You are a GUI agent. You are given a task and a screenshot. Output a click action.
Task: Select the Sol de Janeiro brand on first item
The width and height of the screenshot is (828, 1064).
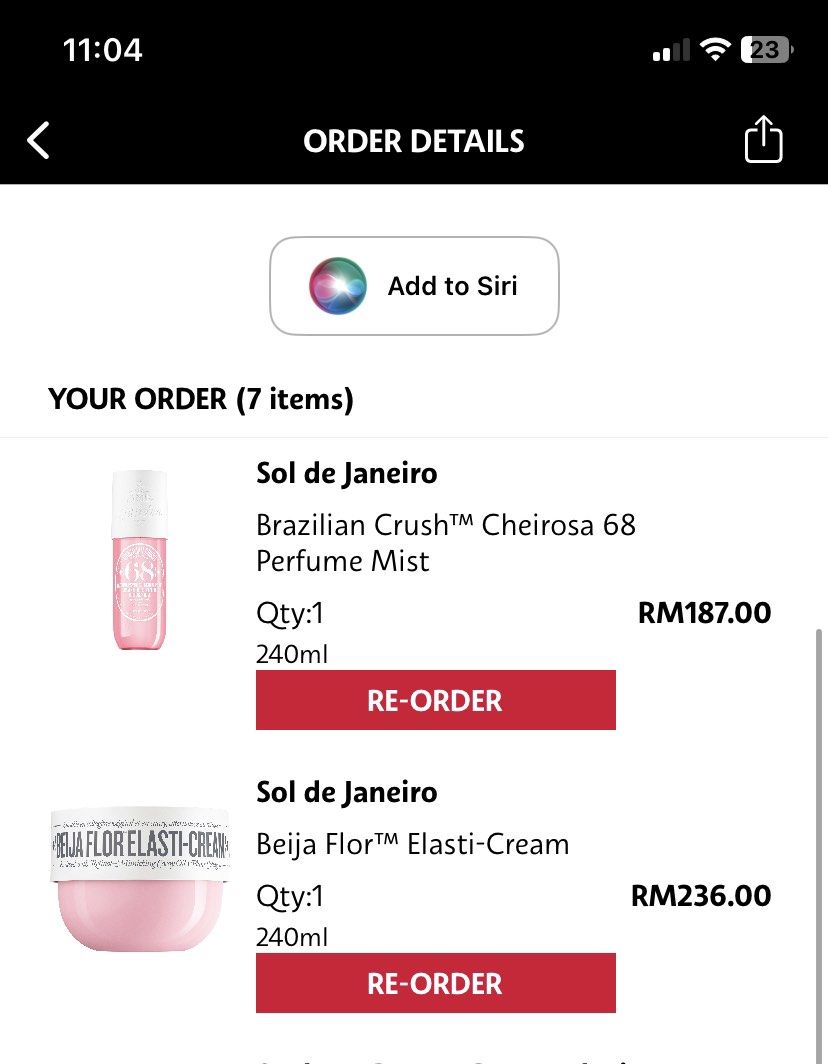347,473
